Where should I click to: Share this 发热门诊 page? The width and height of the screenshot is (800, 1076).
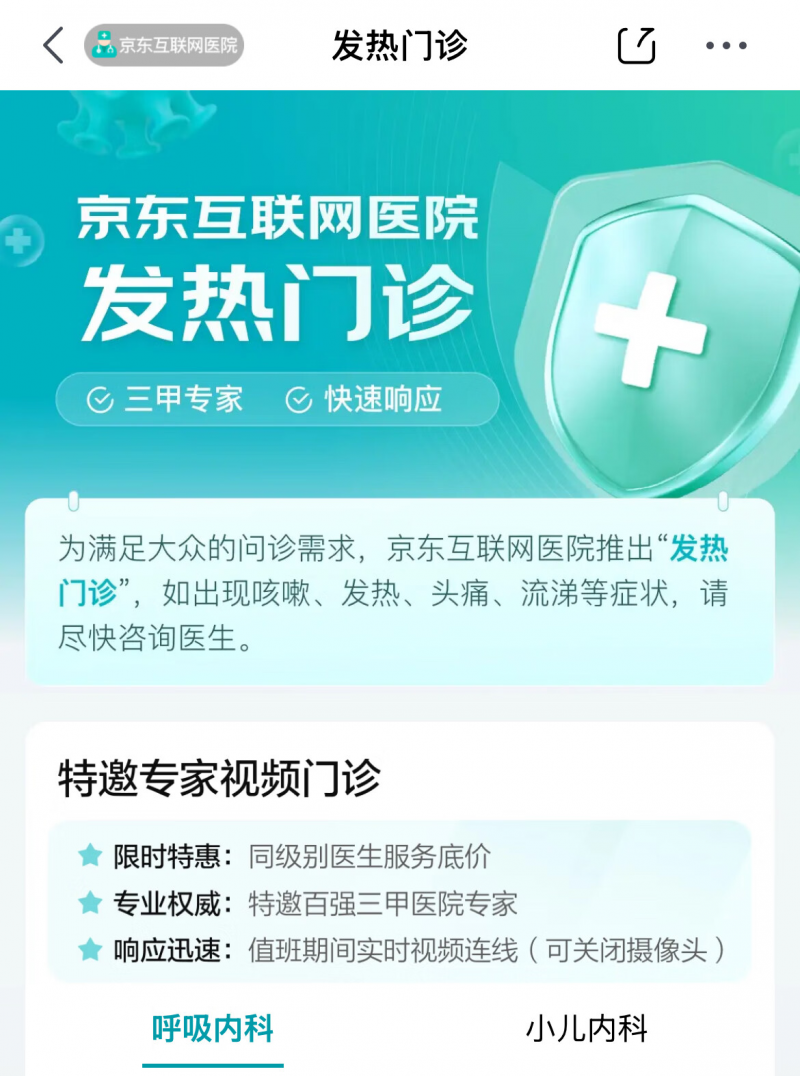[x=636, y=45]
